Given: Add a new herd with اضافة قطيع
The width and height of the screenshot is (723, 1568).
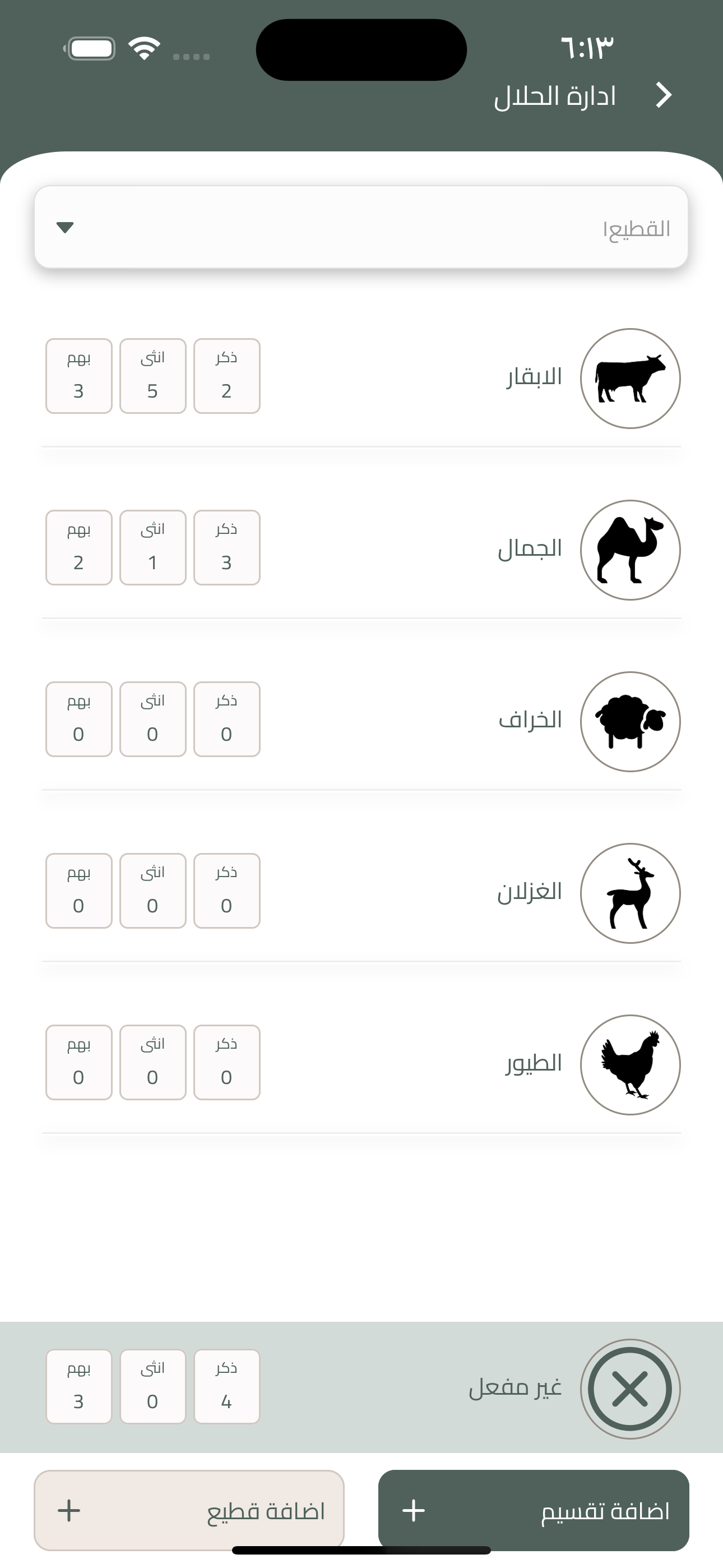Looking at the screenshot, I should point(189,1510).
